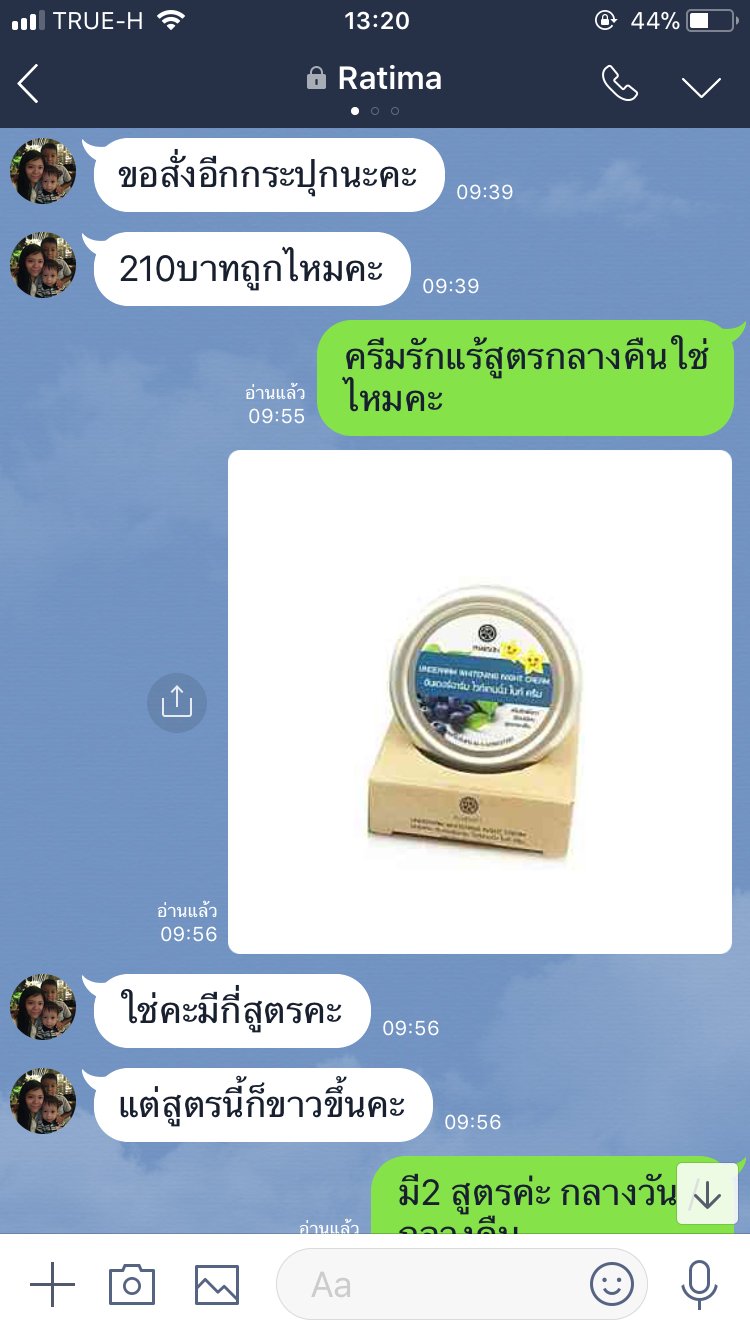Share the sent cream product image
Screen dimensions: 750x1334
(177, 703)
